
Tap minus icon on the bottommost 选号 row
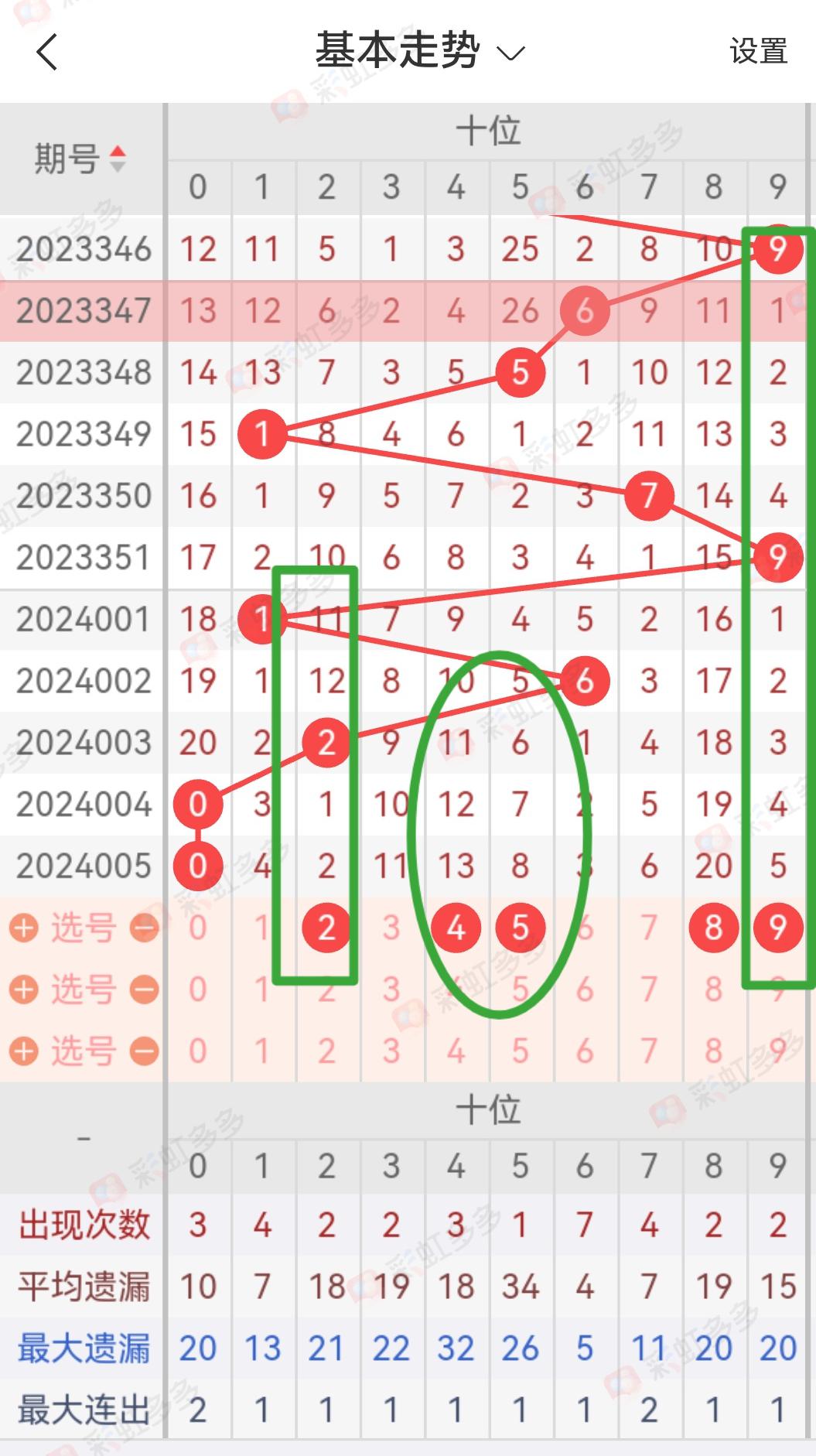click(x=144, y=1051)
